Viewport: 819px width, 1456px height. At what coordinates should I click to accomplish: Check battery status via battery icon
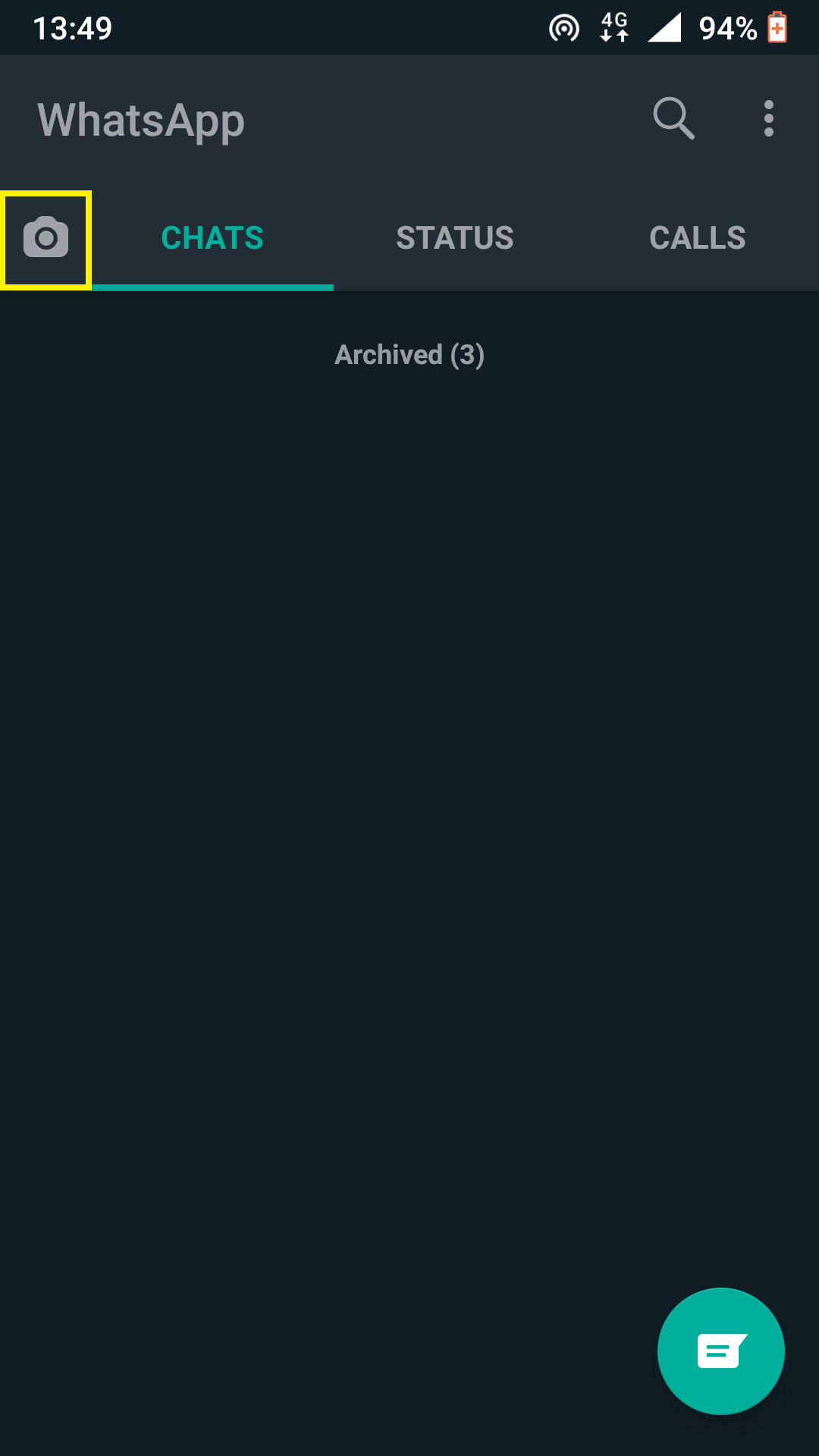(778, 27)
